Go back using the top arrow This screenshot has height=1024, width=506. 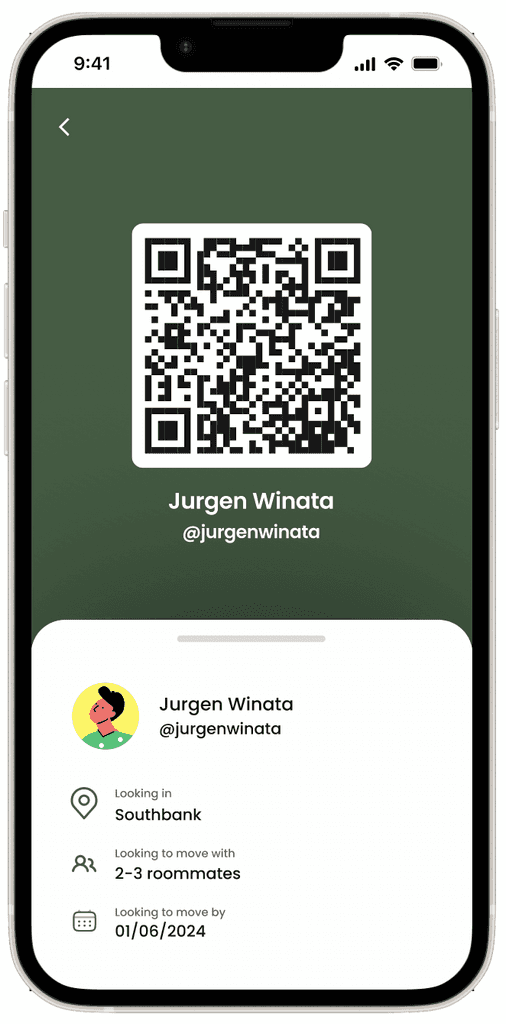[x=64, y=127]
